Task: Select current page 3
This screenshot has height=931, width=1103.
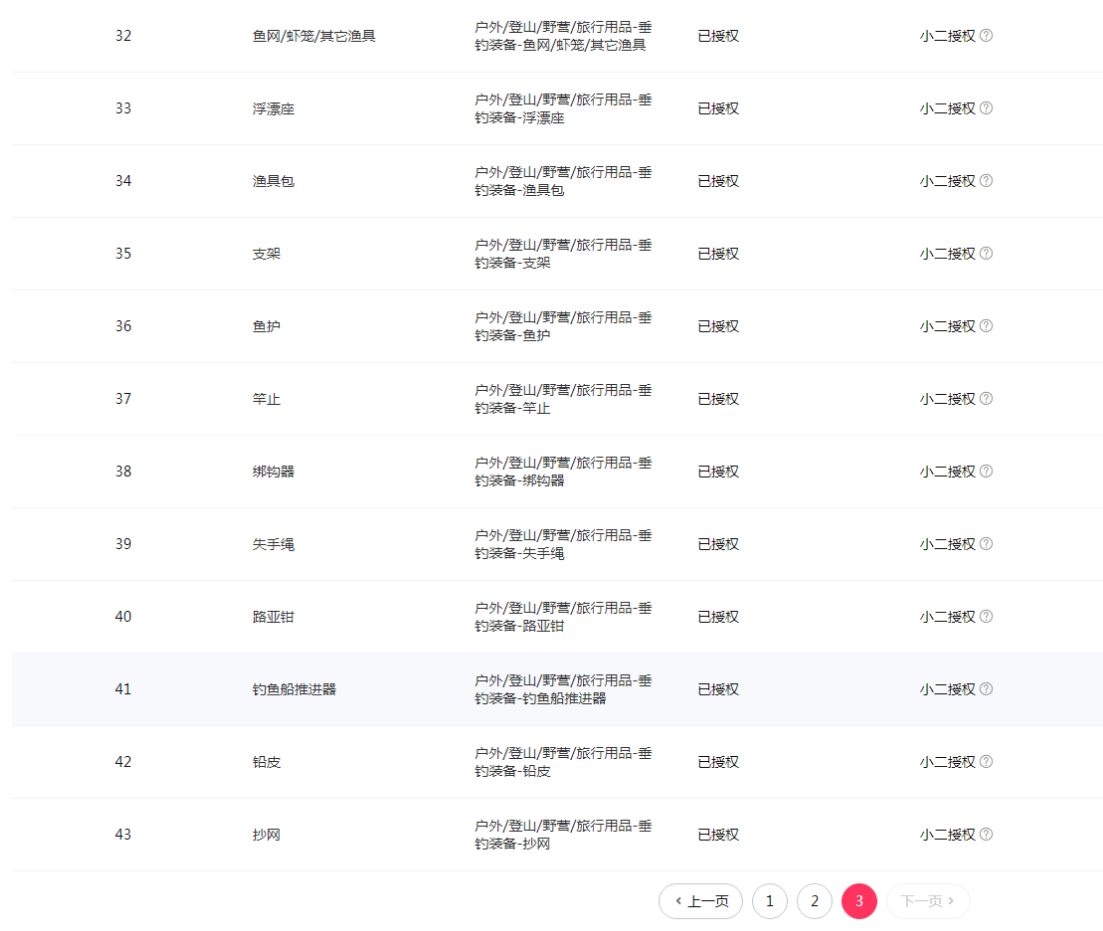Action: (x=859, y=901)
